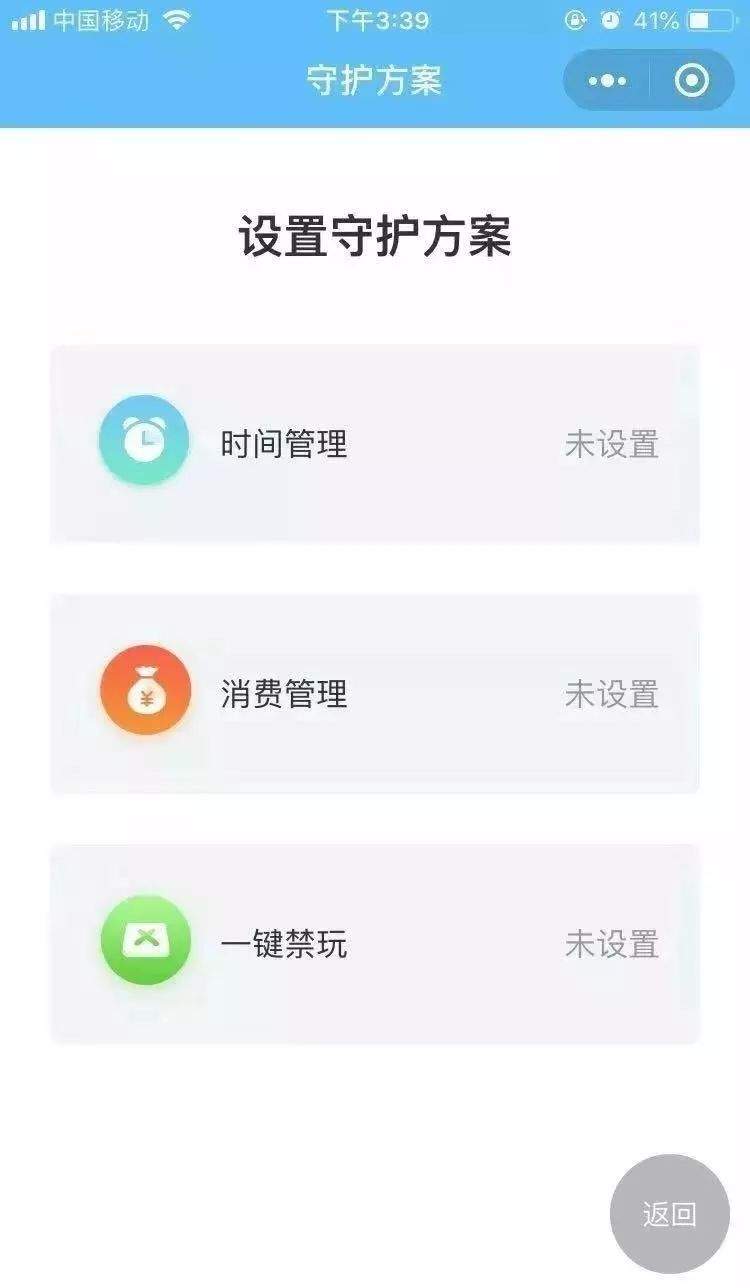Tap 未设置 next to 消费管理

(x=610, y=693)
